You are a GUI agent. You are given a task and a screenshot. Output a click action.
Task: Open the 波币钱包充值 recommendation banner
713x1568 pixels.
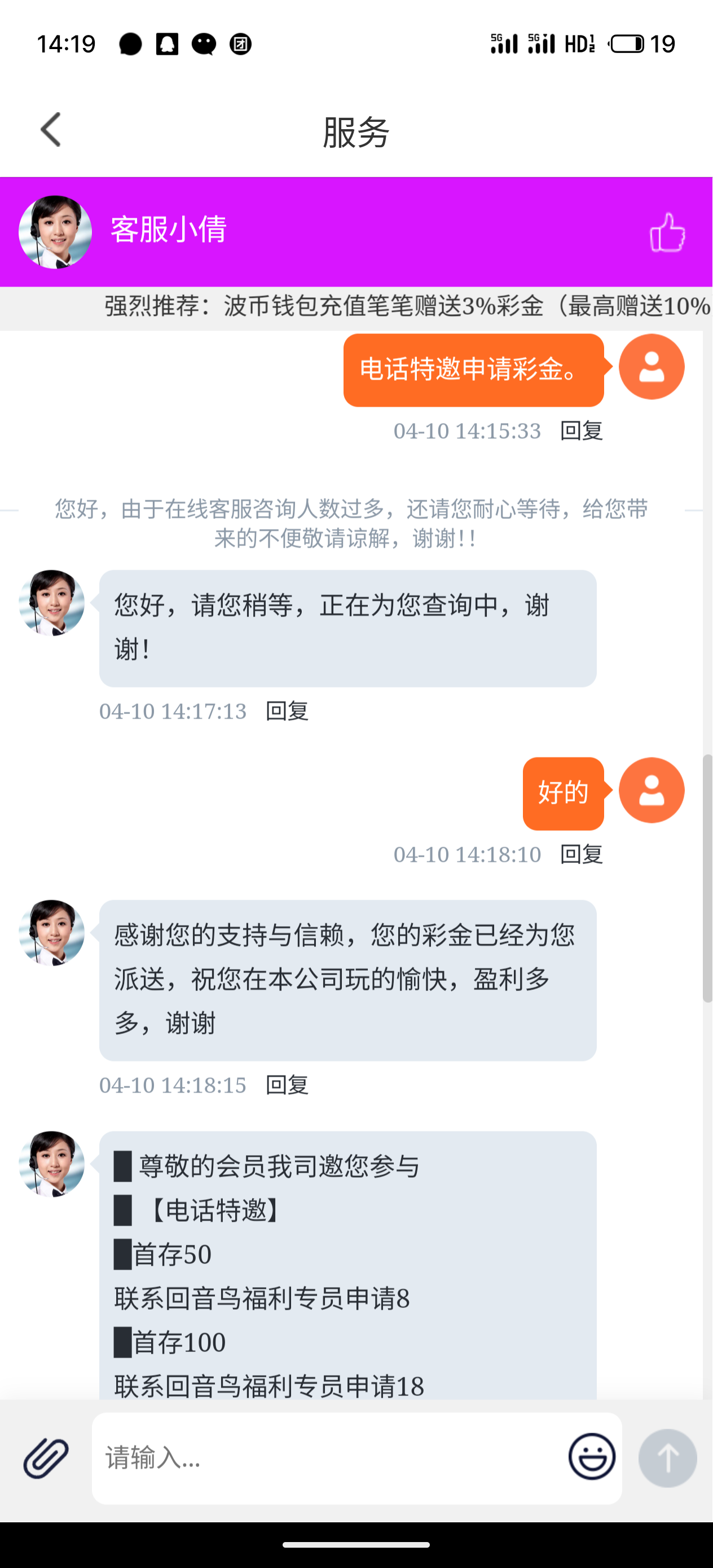(406, 306)
